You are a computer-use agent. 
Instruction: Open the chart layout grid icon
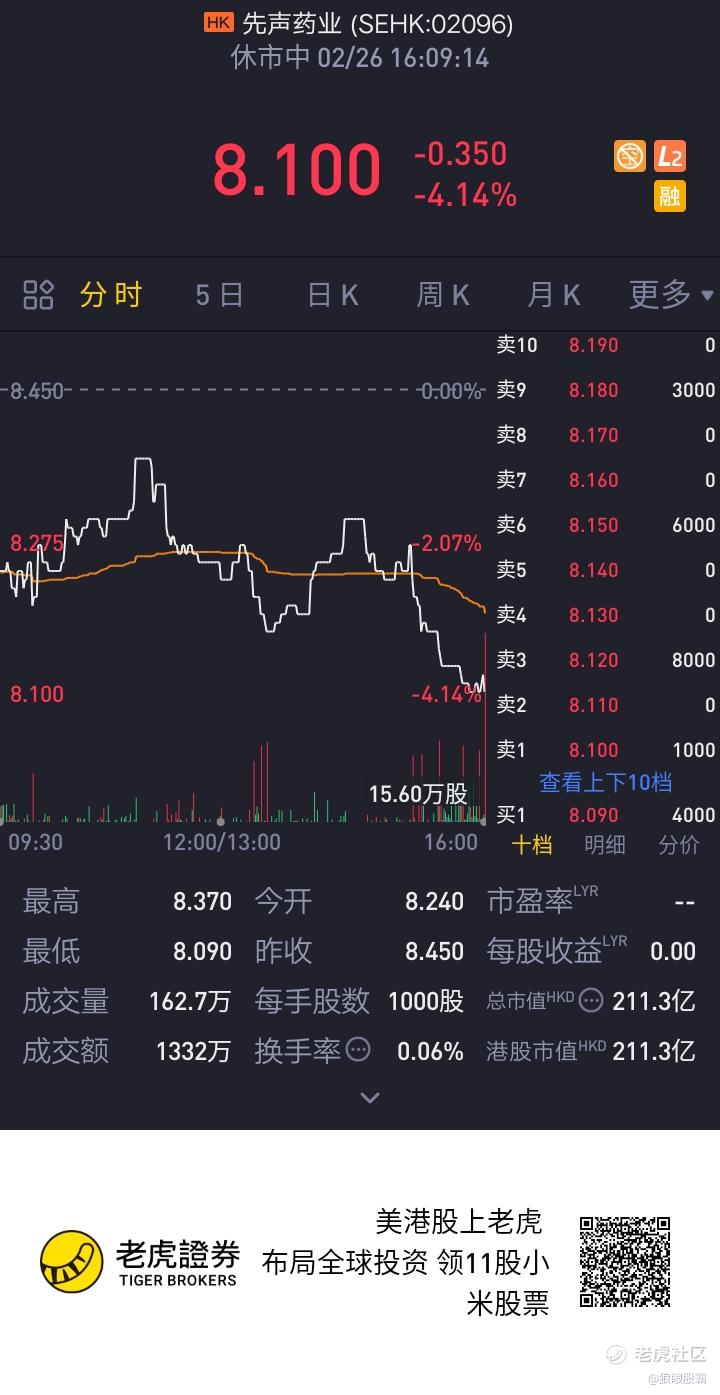coord(38,295)
